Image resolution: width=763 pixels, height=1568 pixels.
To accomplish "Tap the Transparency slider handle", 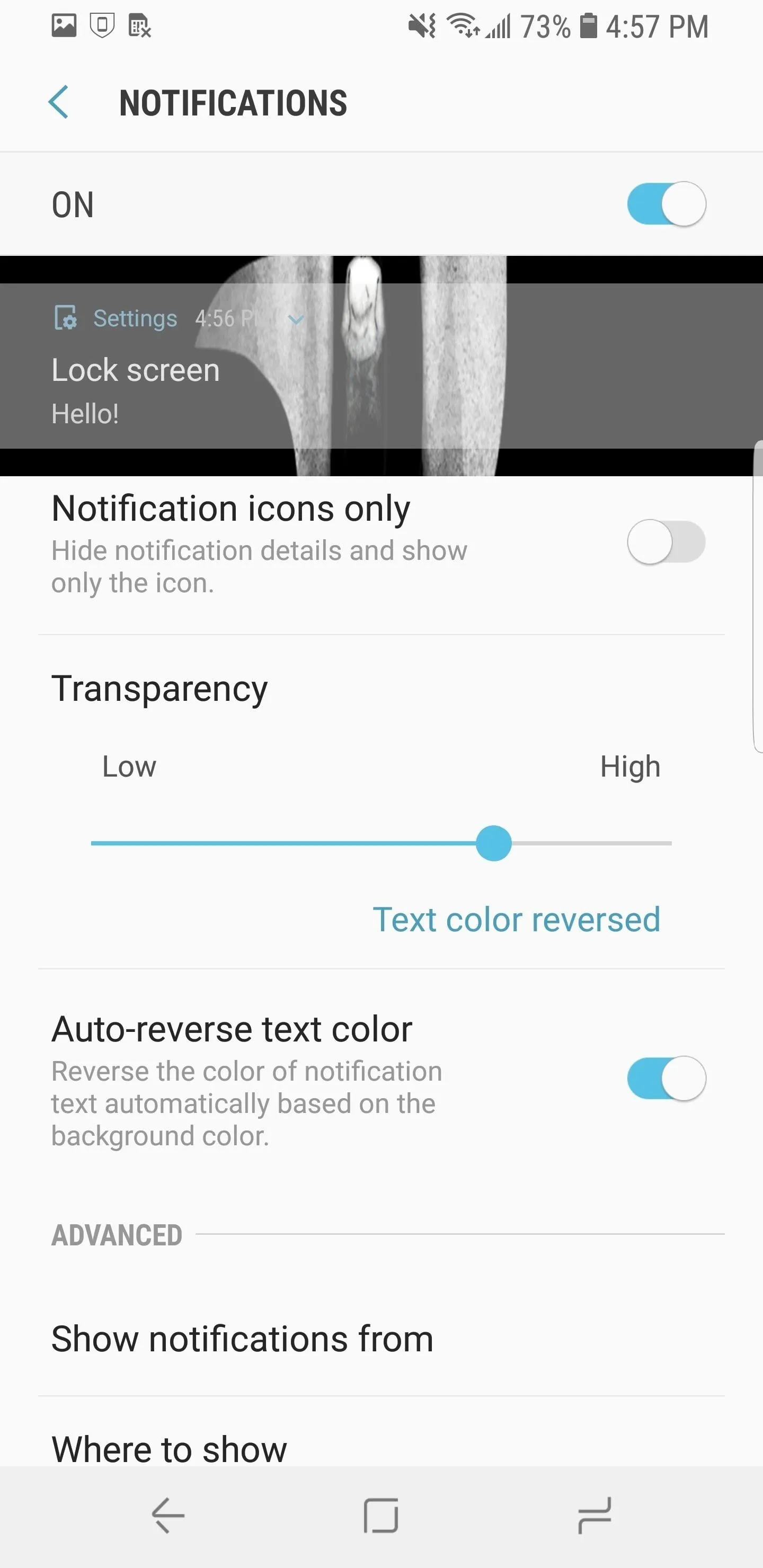I will click(493, 843).
